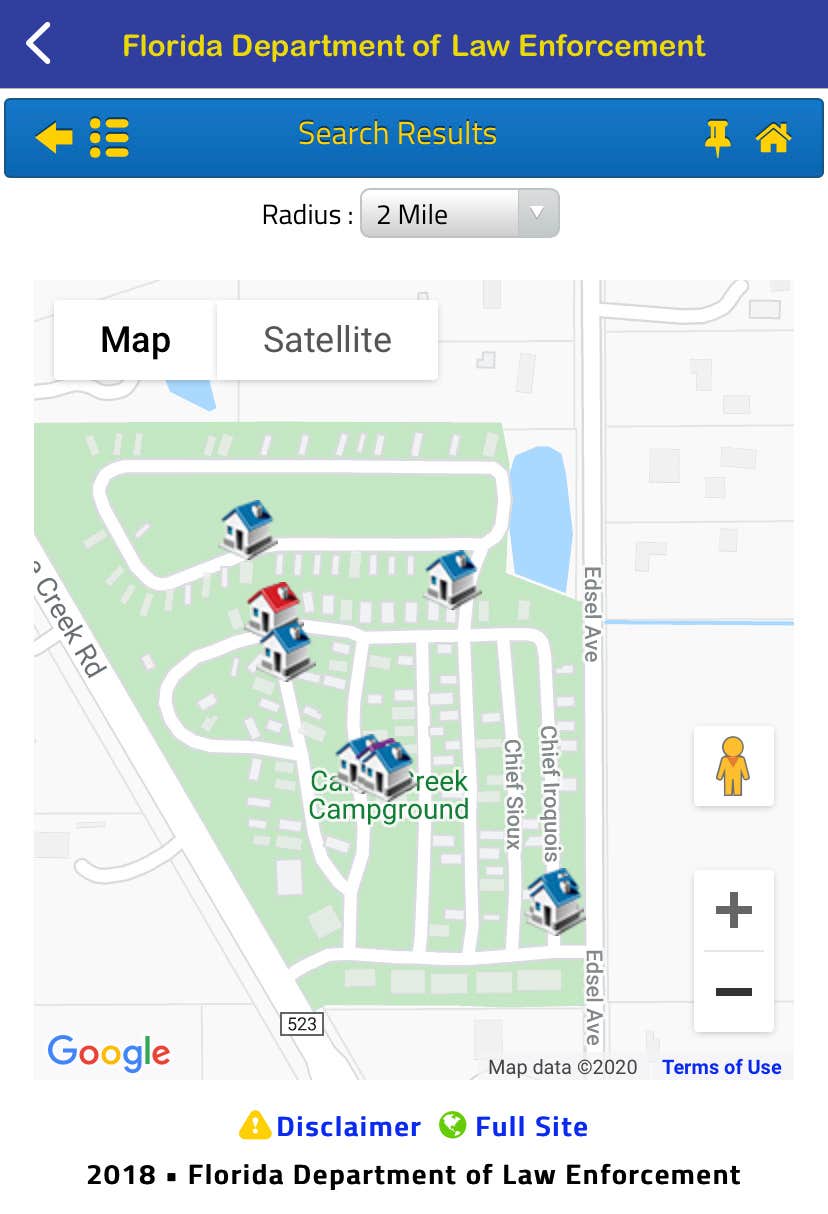Zoom out of the map
828x1214 pixels.
[733, 991]
